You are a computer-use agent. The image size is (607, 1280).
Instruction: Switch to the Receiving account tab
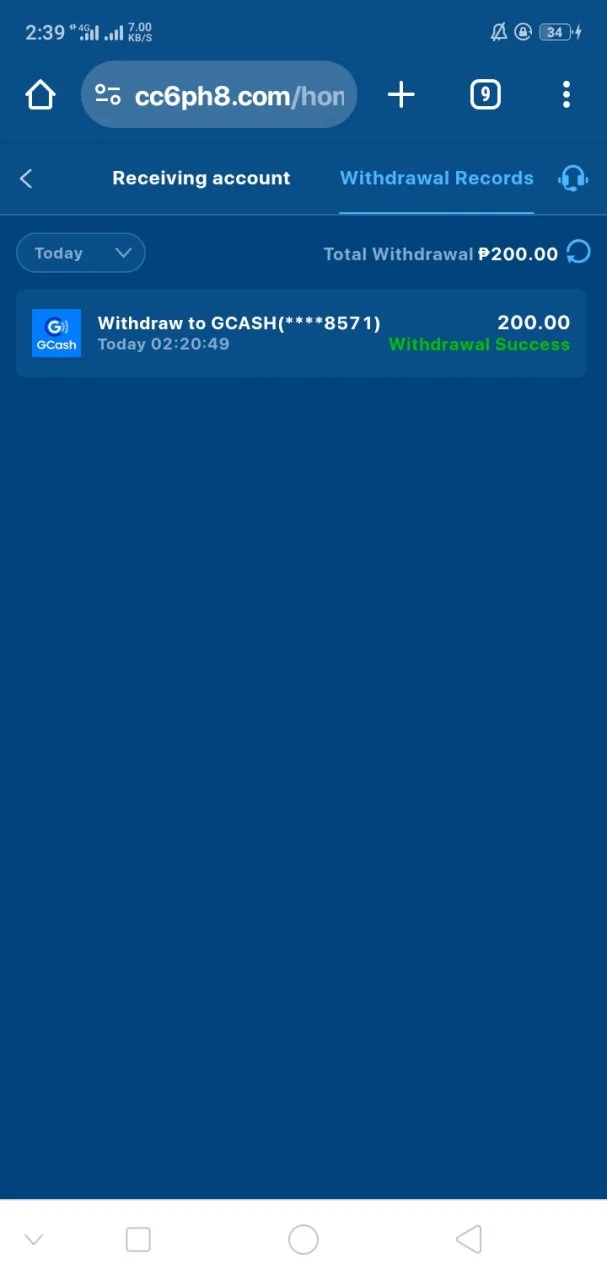[201, 178]
